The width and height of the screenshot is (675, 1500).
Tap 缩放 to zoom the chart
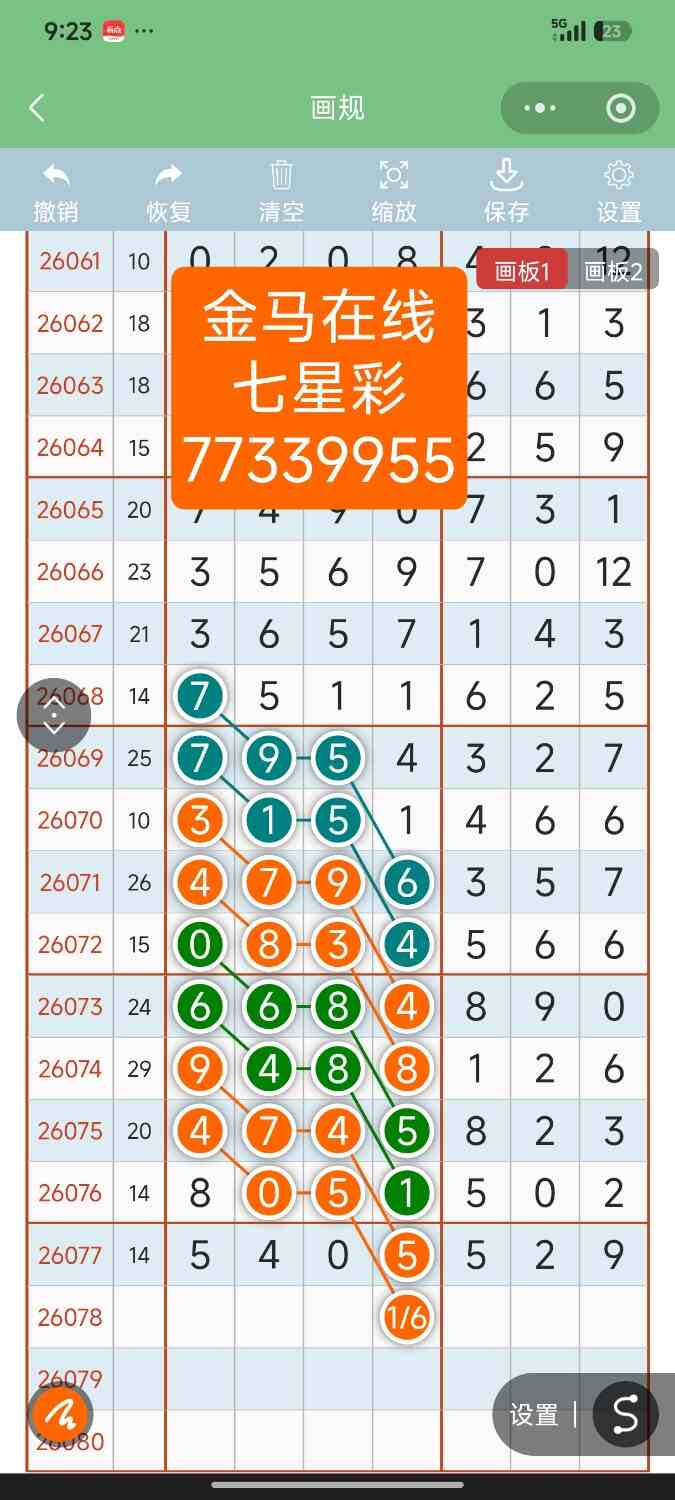pos(394,192)
